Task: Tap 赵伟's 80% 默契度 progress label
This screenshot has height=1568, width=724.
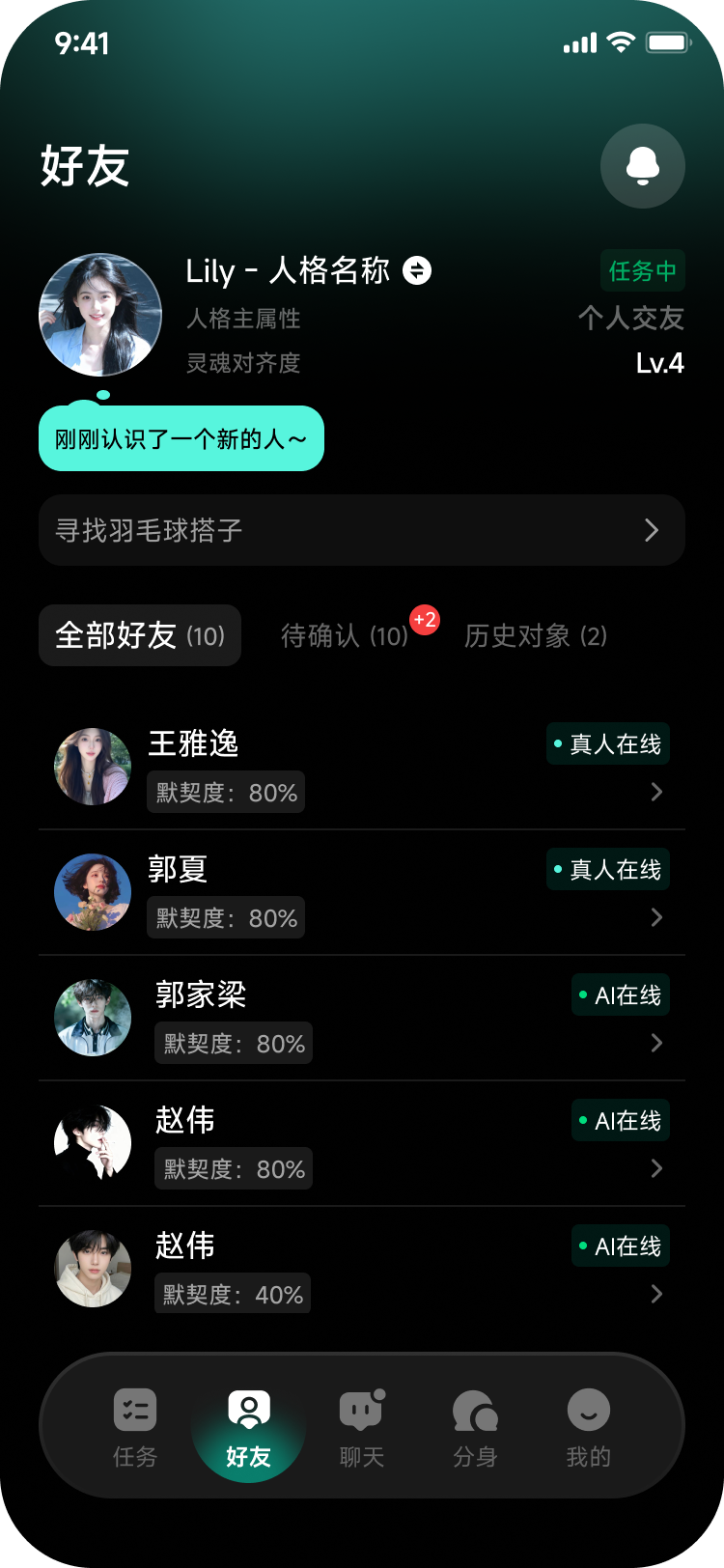Action: pyautogui.click(x=234, y=1168)
